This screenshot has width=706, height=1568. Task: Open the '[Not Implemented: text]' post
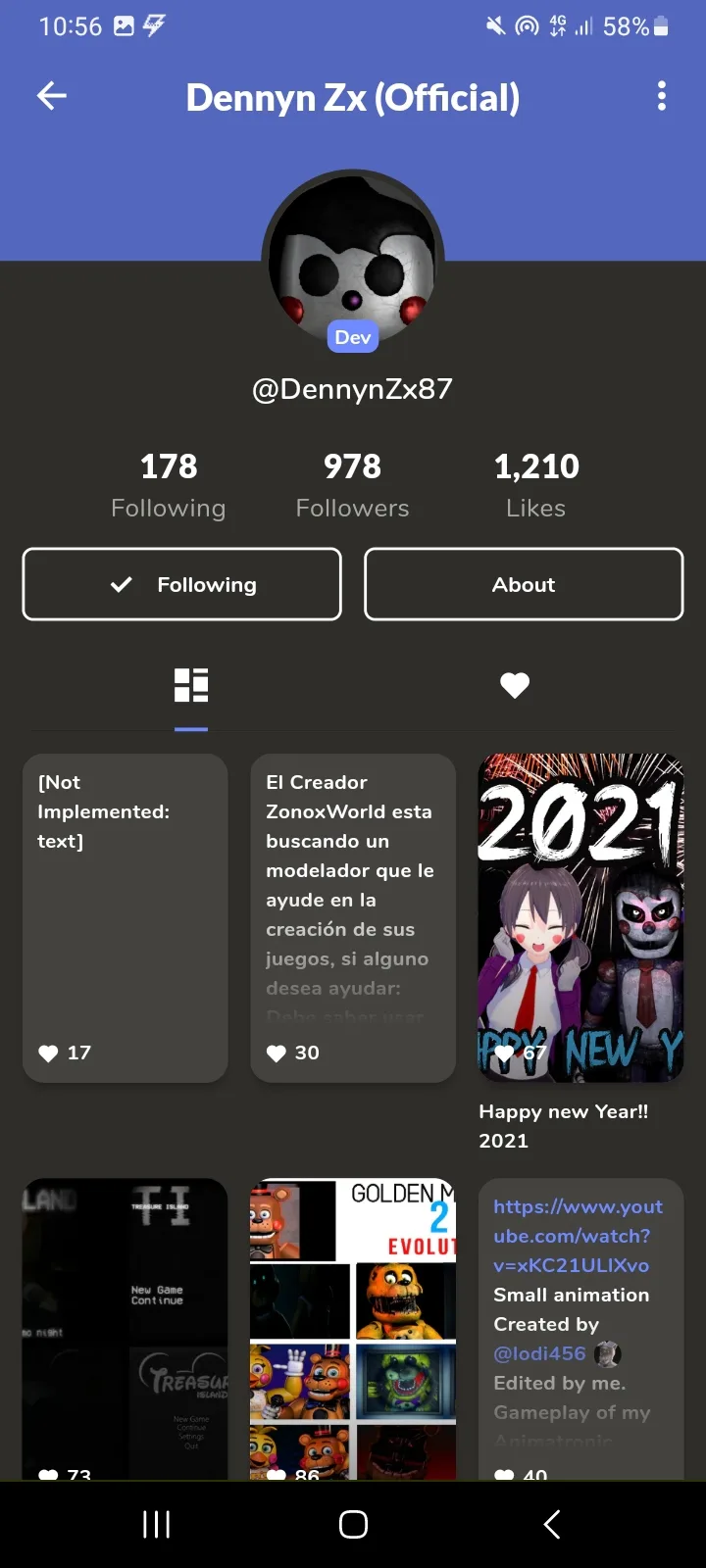coord(126,902)
